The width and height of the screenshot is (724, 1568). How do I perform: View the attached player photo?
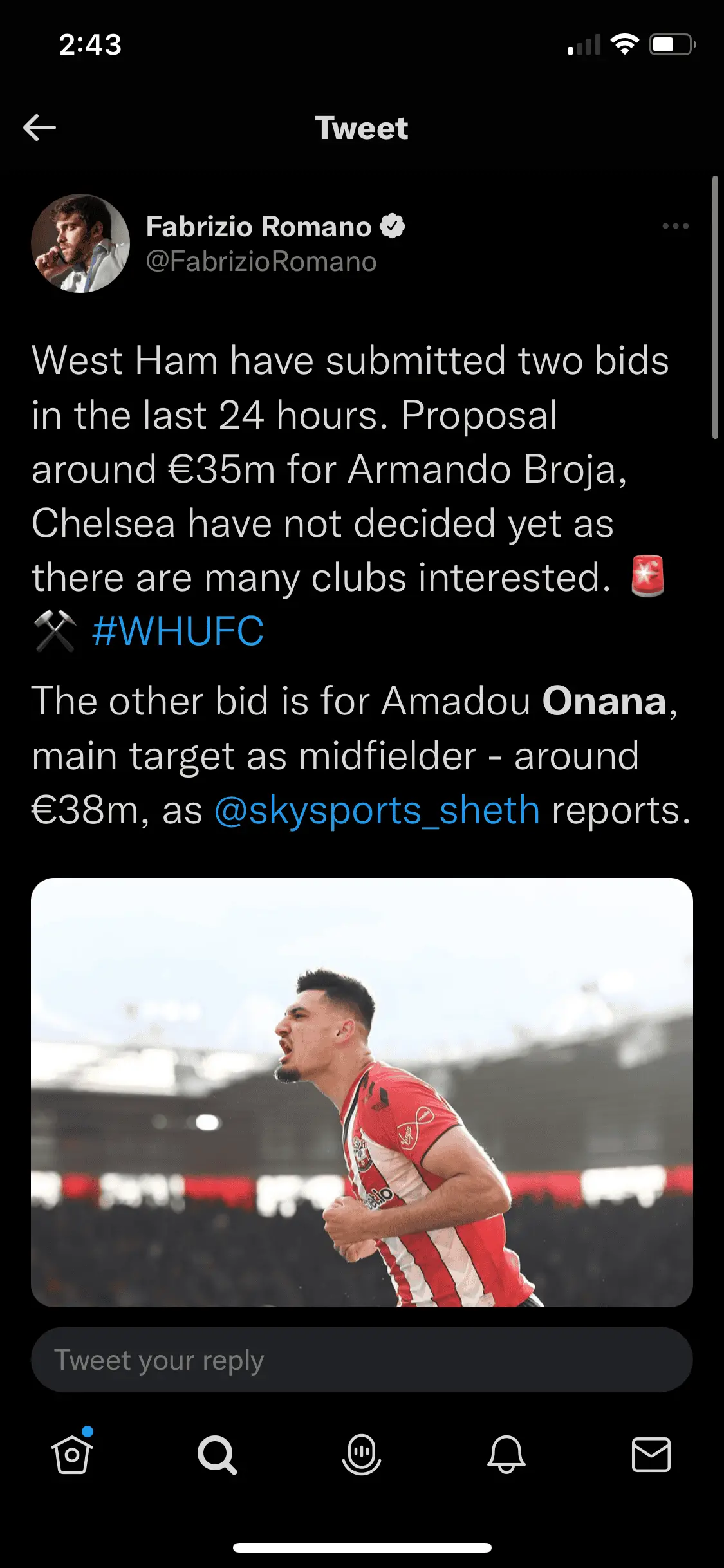tap(362, 1092)
